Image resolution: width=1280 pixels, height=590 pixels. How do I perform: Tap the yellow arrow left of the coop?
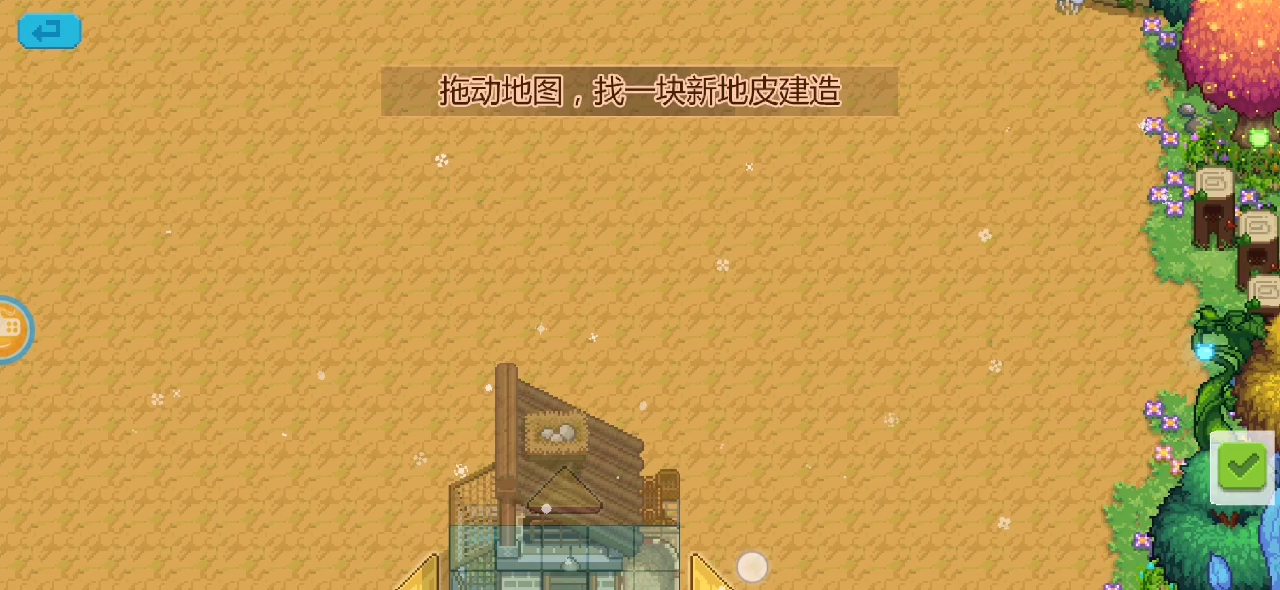coord(422,575)
